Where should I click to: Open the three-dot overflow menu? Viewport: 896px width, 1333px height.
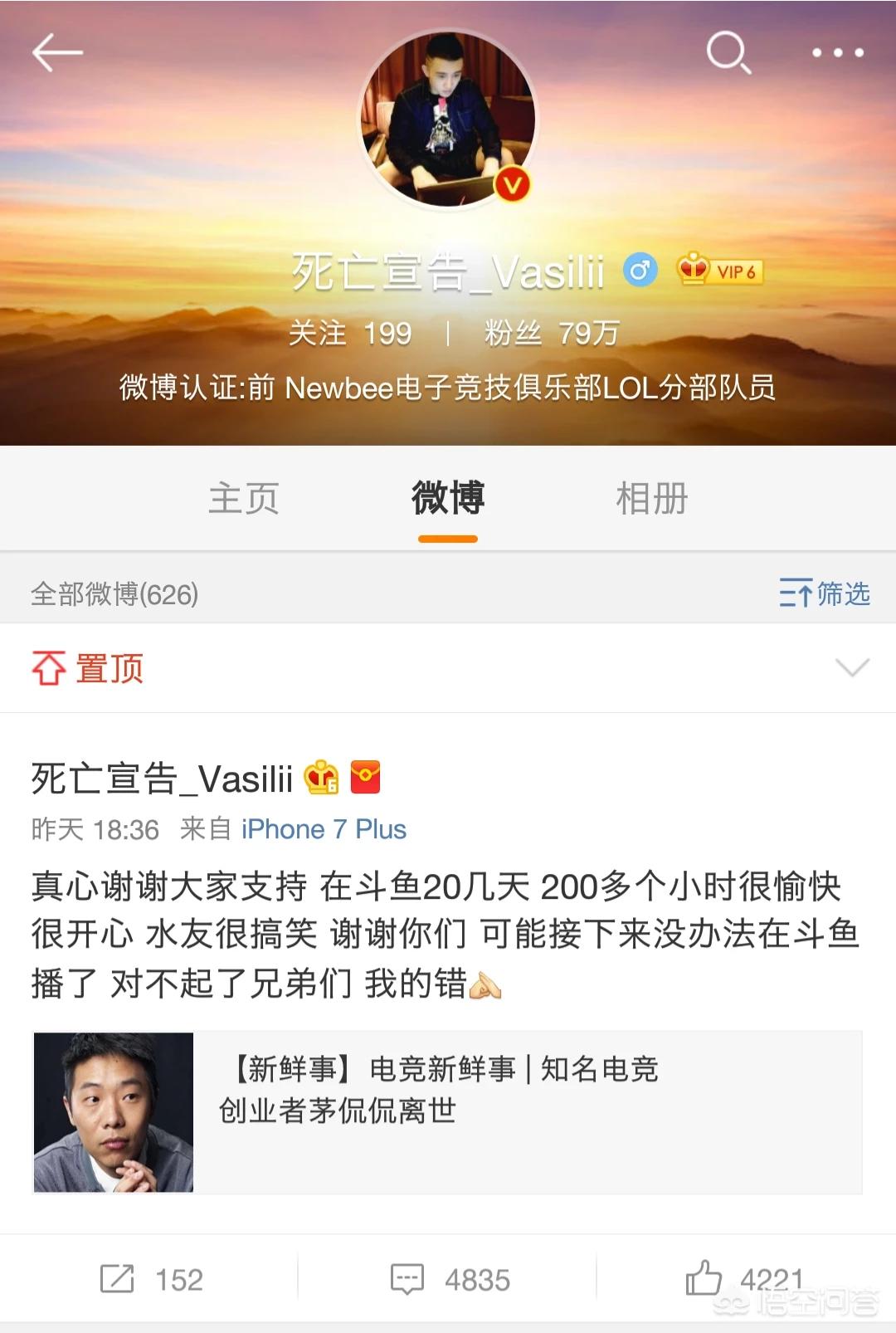pyautogui.click(x=837, y=53)
